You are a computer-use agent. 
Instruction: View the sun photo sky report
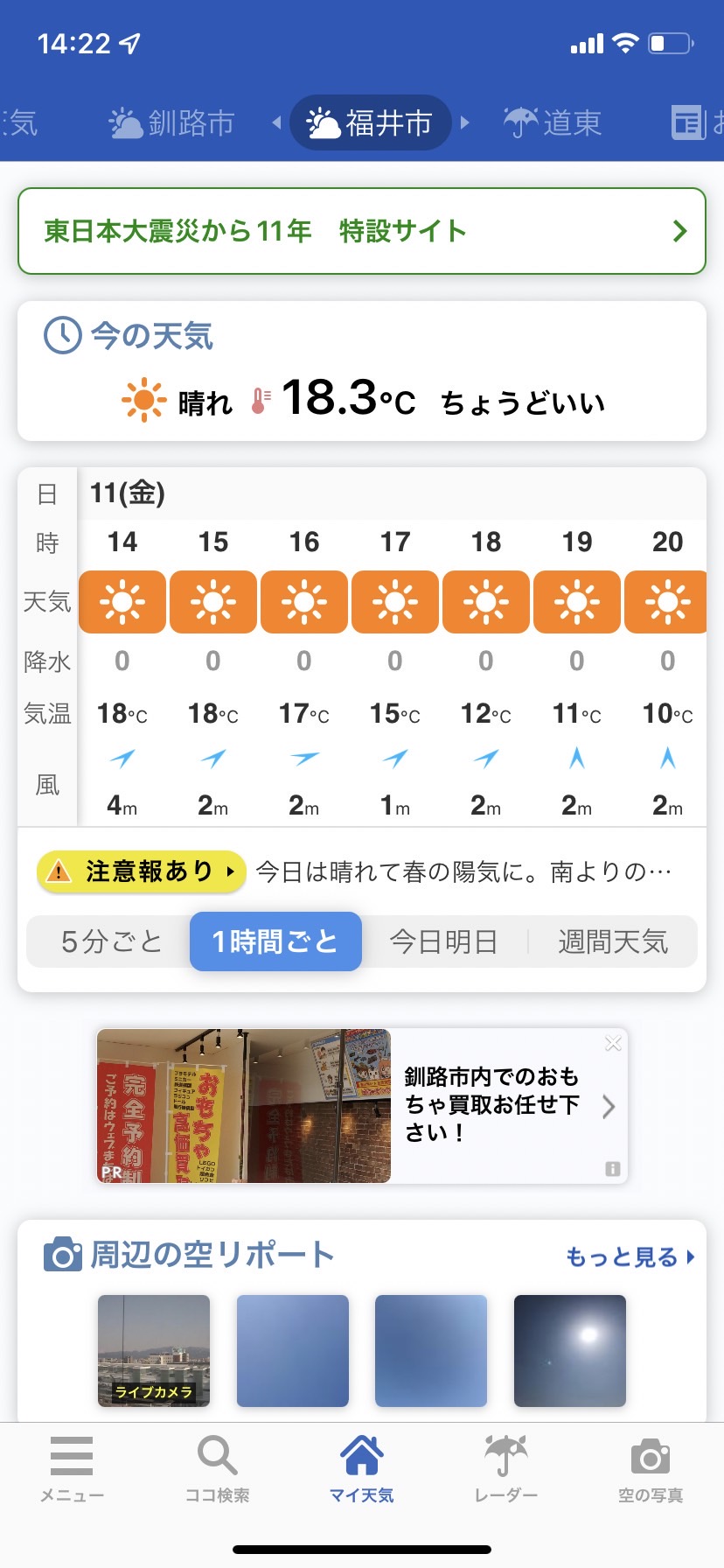coord(570,1351)
